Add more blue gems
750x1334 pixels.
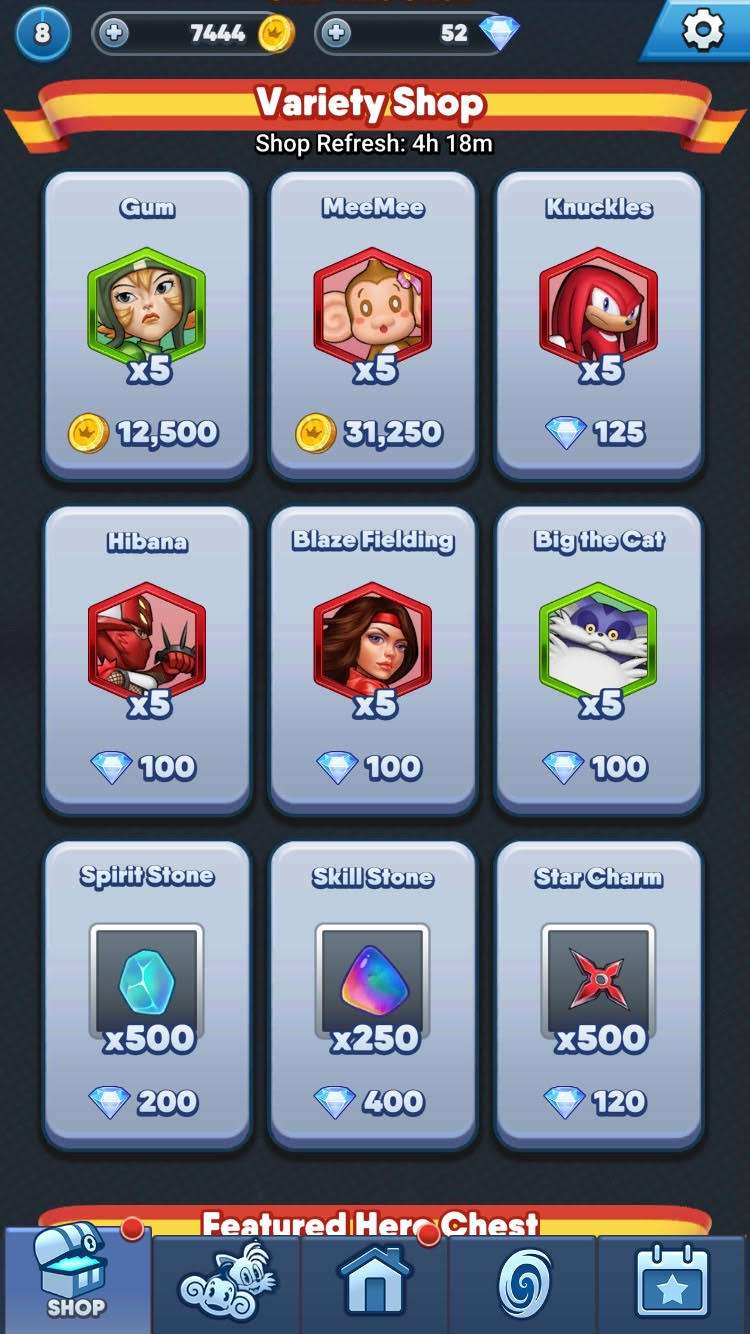click(337, 33)
